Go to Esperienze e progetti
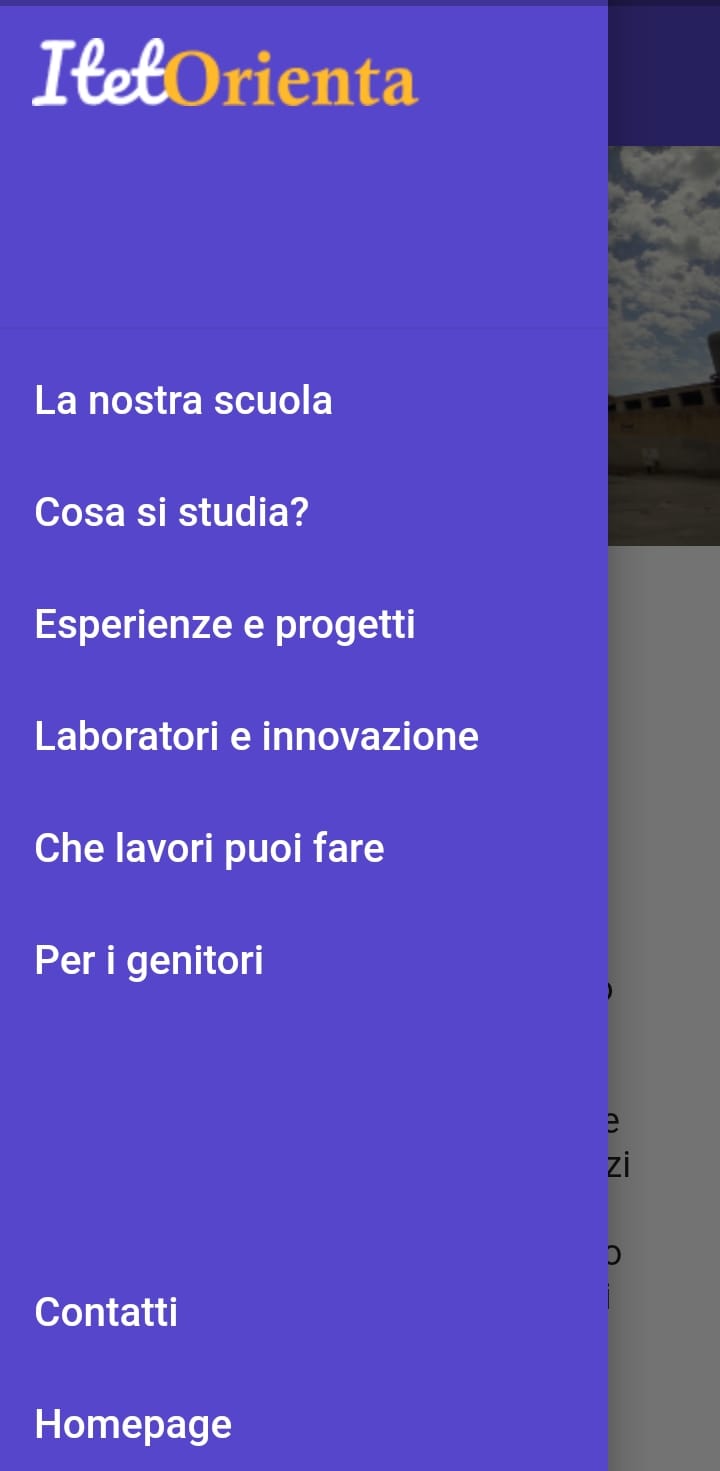Screen dimensions: 720x1471 pyautogui.click(x=225, y=624)
